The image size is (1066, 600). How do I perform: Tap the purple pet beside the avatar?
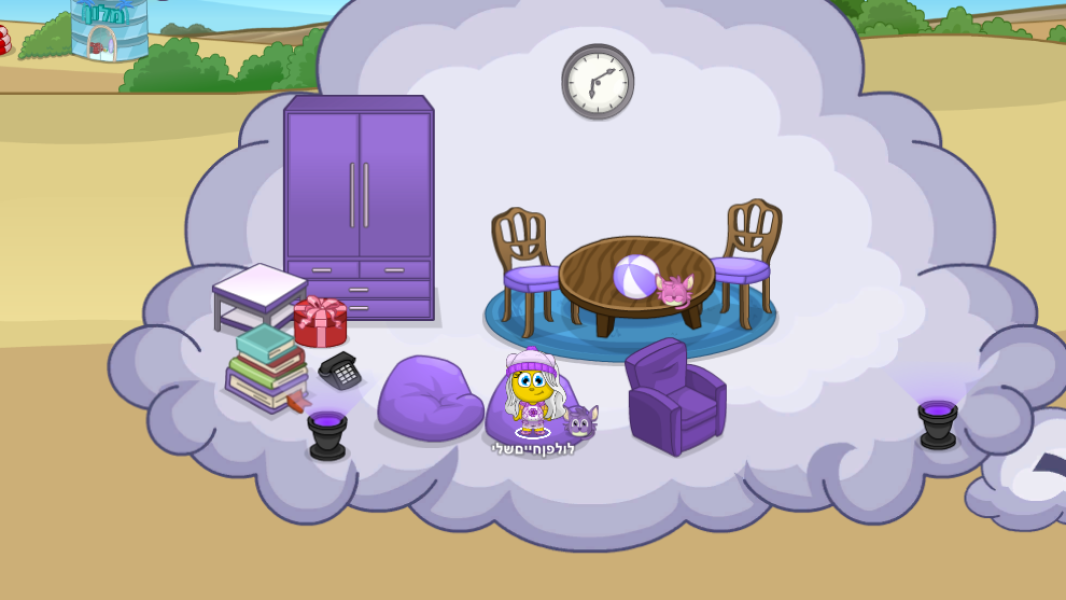tap(579, 421)
